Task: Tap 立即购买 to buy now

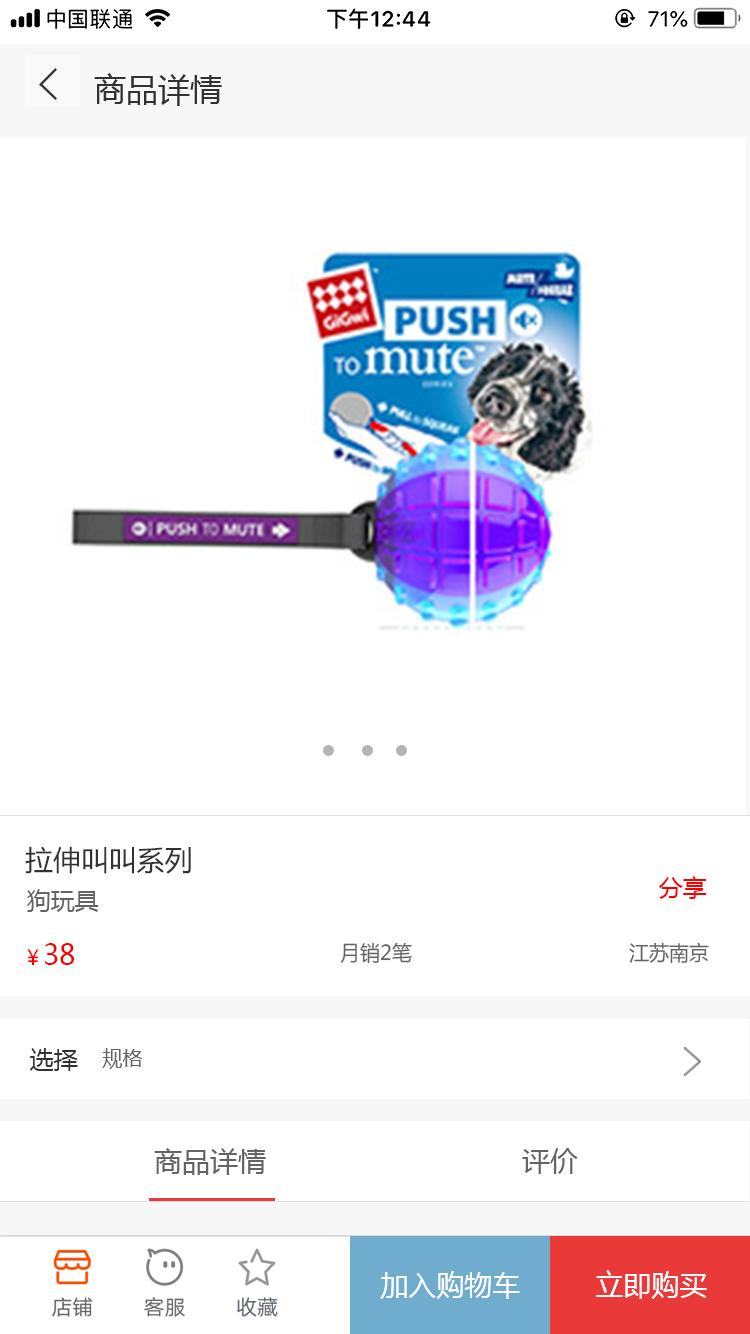Action: [x=650, y=1285]
